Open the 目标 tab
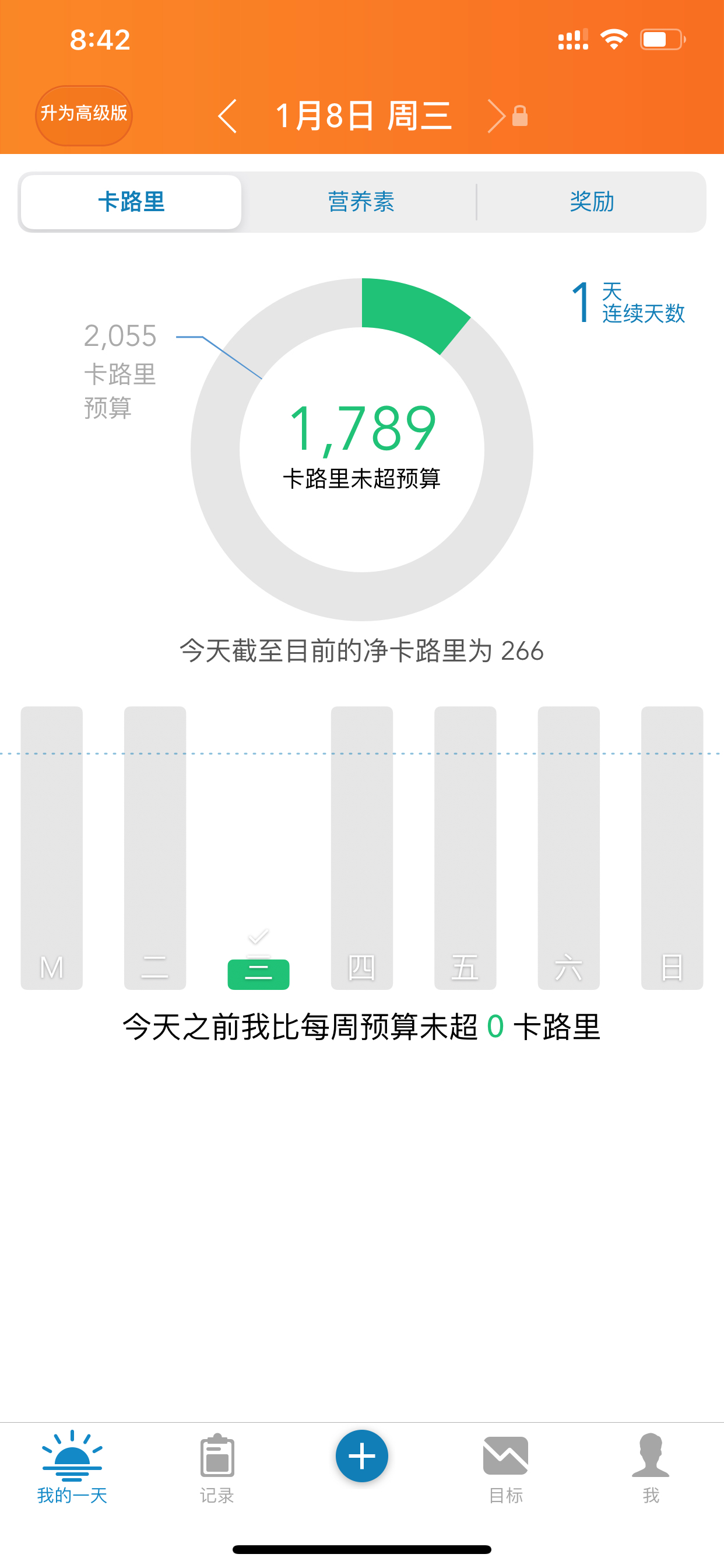Screen dimensions: 724x1568 click(505, 1468)
